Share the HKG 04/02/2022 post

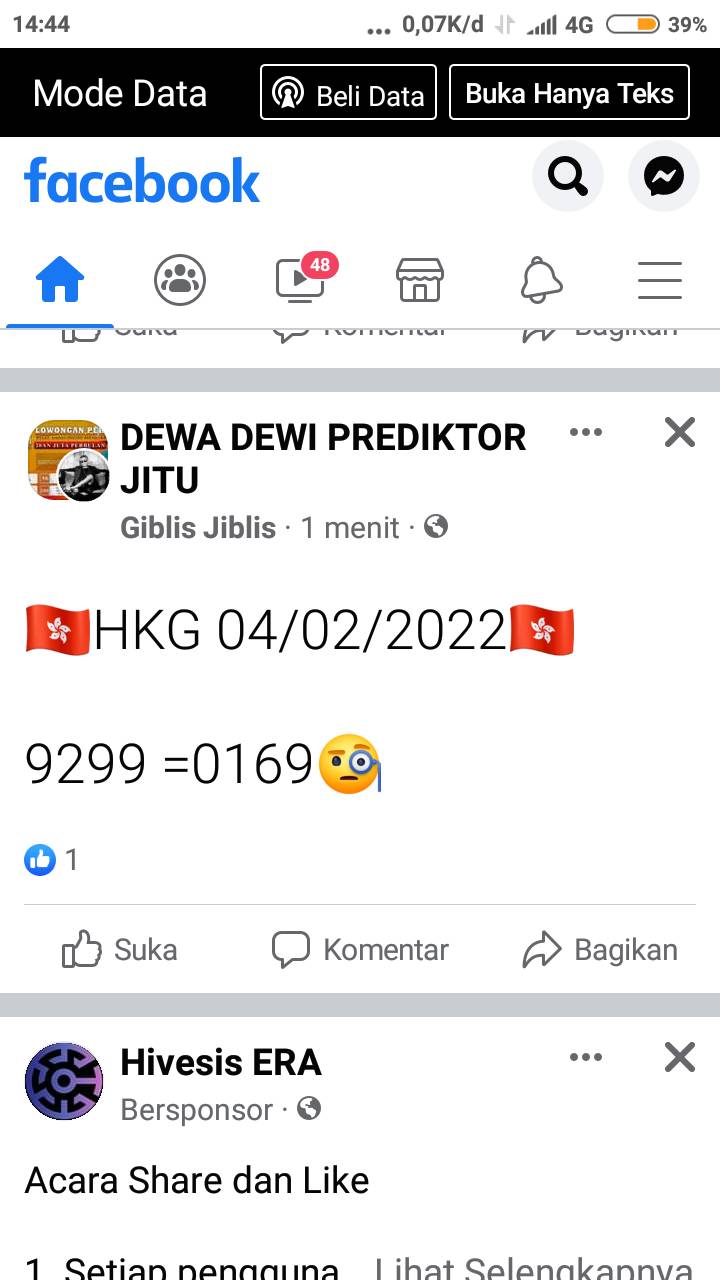tap(600, 949)
